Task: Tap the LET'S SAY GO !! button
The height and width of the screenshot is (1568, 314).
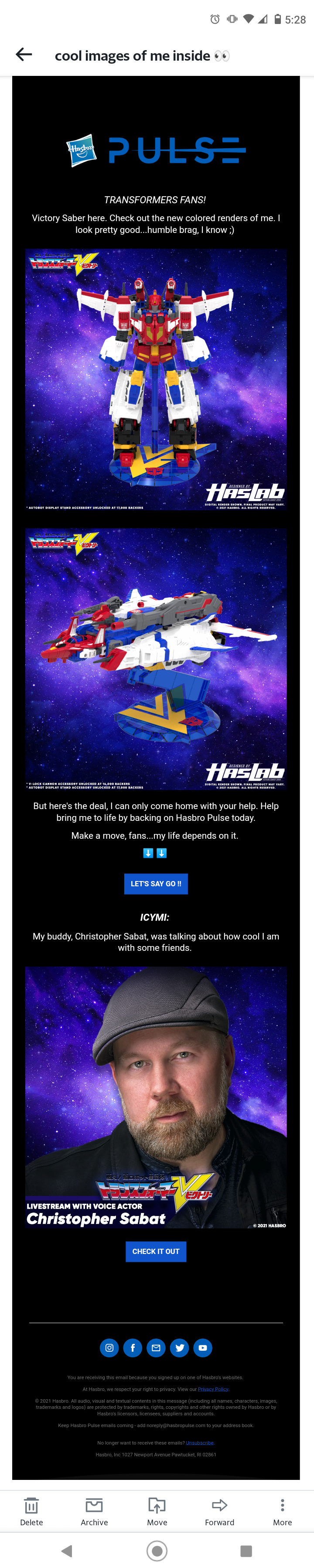Action: tap(156, 883)
